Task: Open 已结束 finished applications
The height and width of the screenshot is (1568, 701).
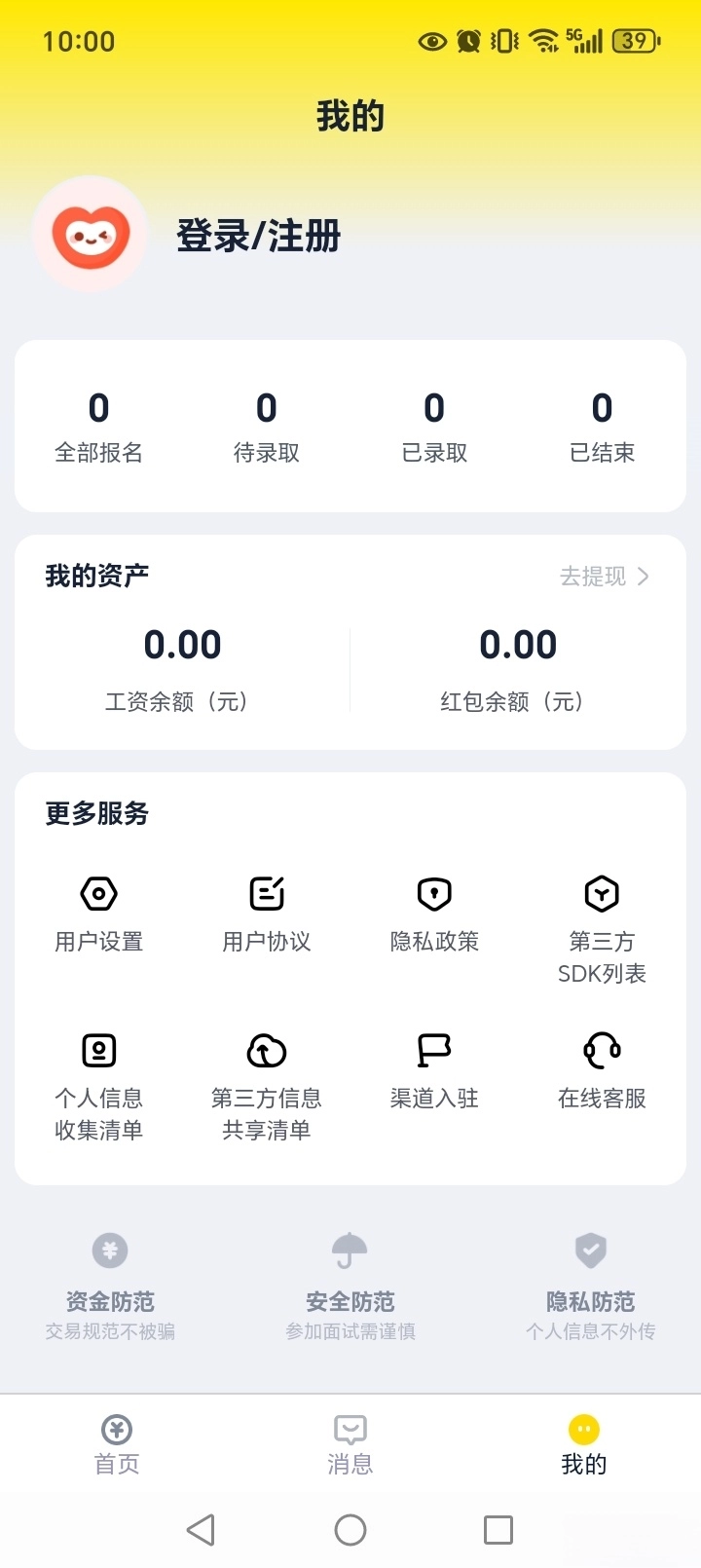Action: click(x=602, y=427)
